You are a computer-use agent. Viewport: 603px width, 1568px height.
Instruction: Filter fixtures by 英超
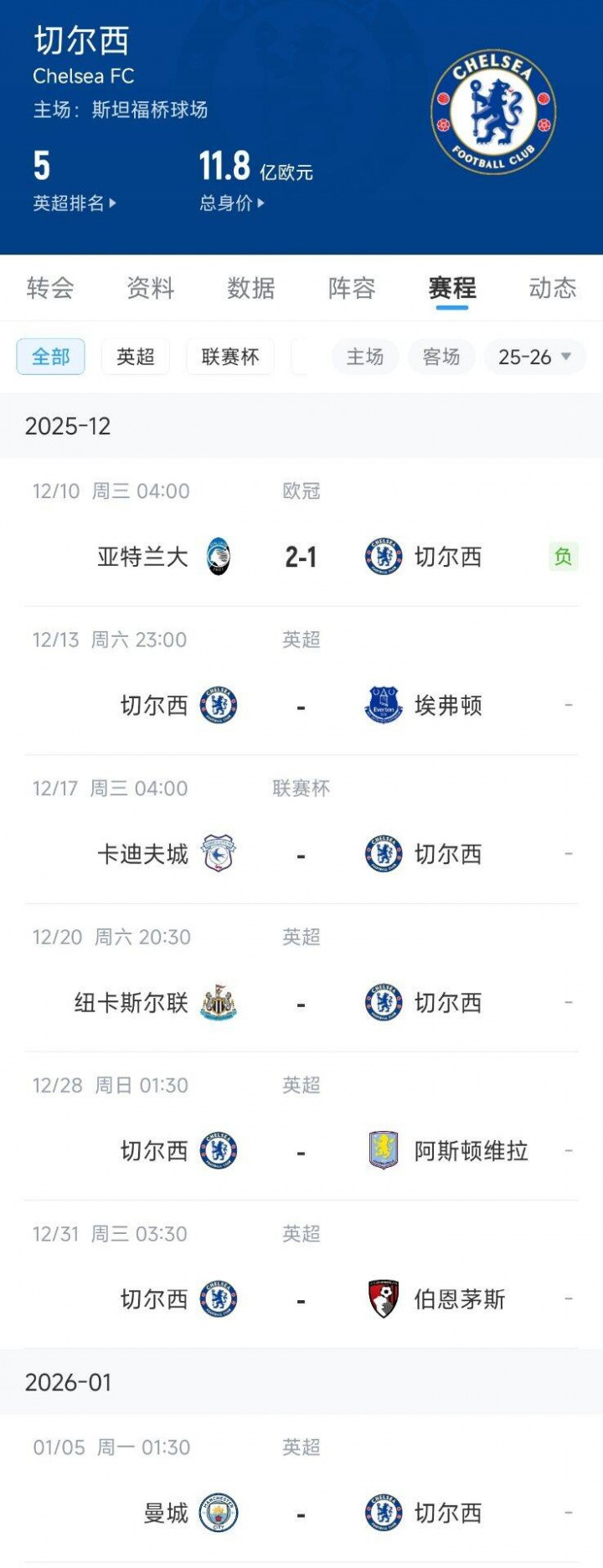136,357
